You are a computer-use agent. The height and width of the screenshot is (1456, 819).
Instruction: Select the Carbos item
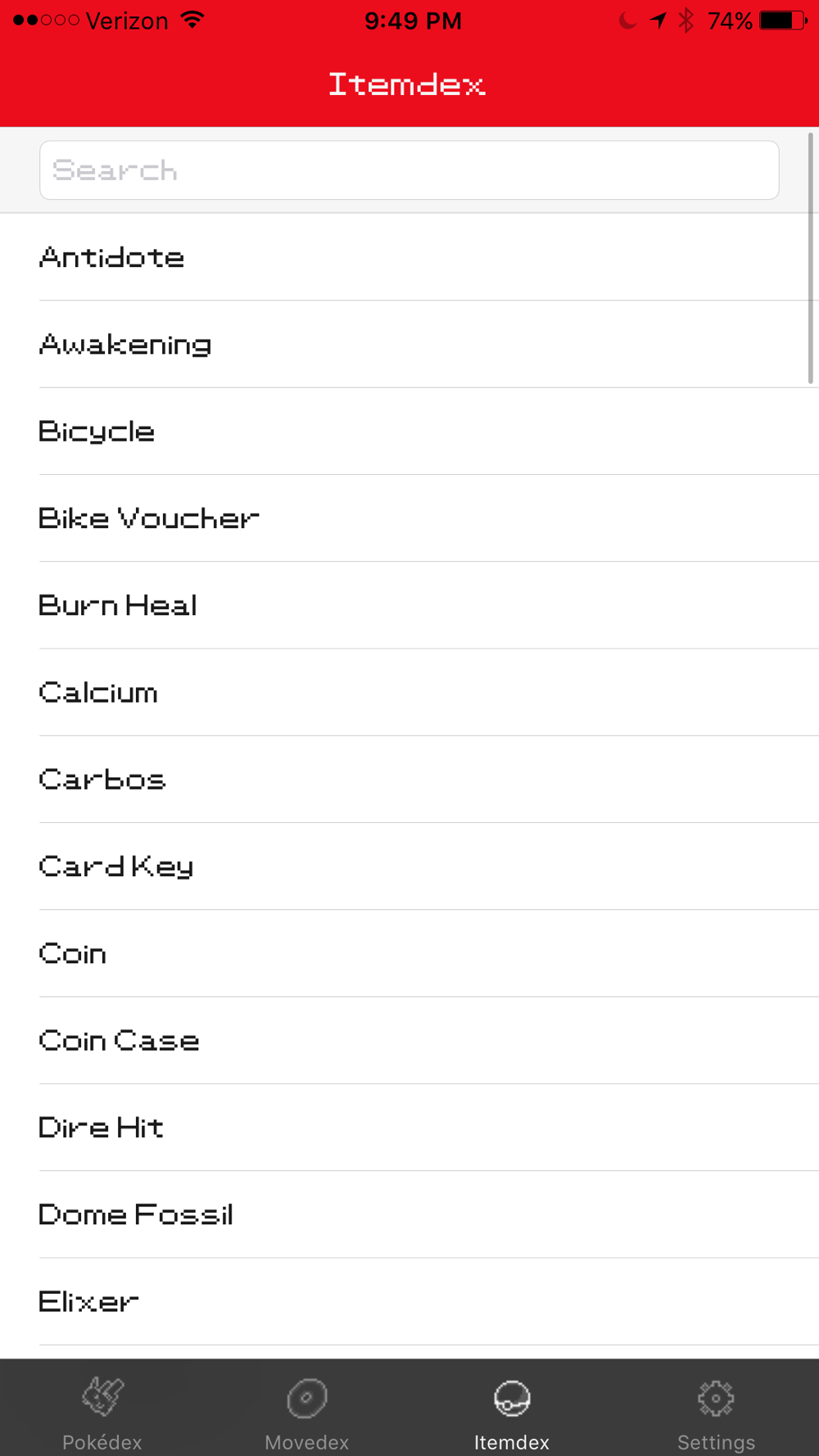coord(409,780)
